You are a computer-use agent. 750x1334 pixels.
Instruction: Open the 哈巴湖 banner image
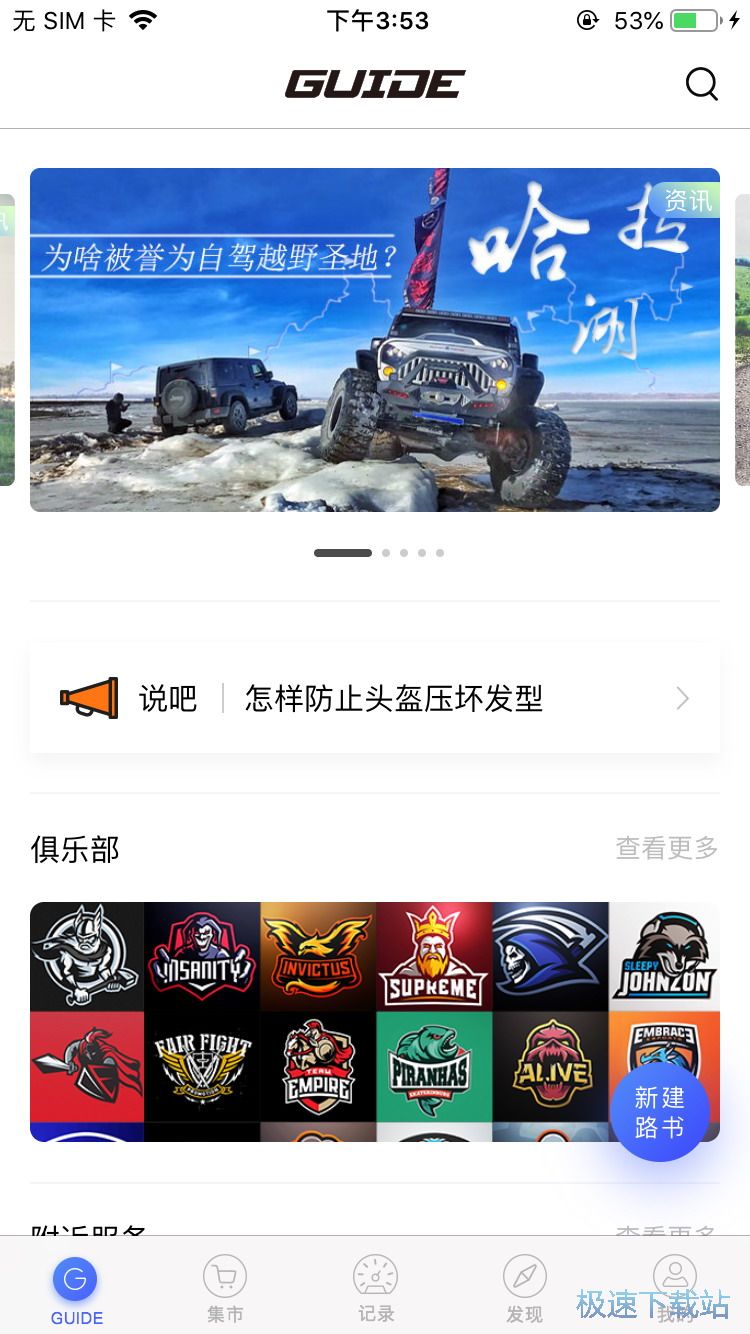click(375, 338)
